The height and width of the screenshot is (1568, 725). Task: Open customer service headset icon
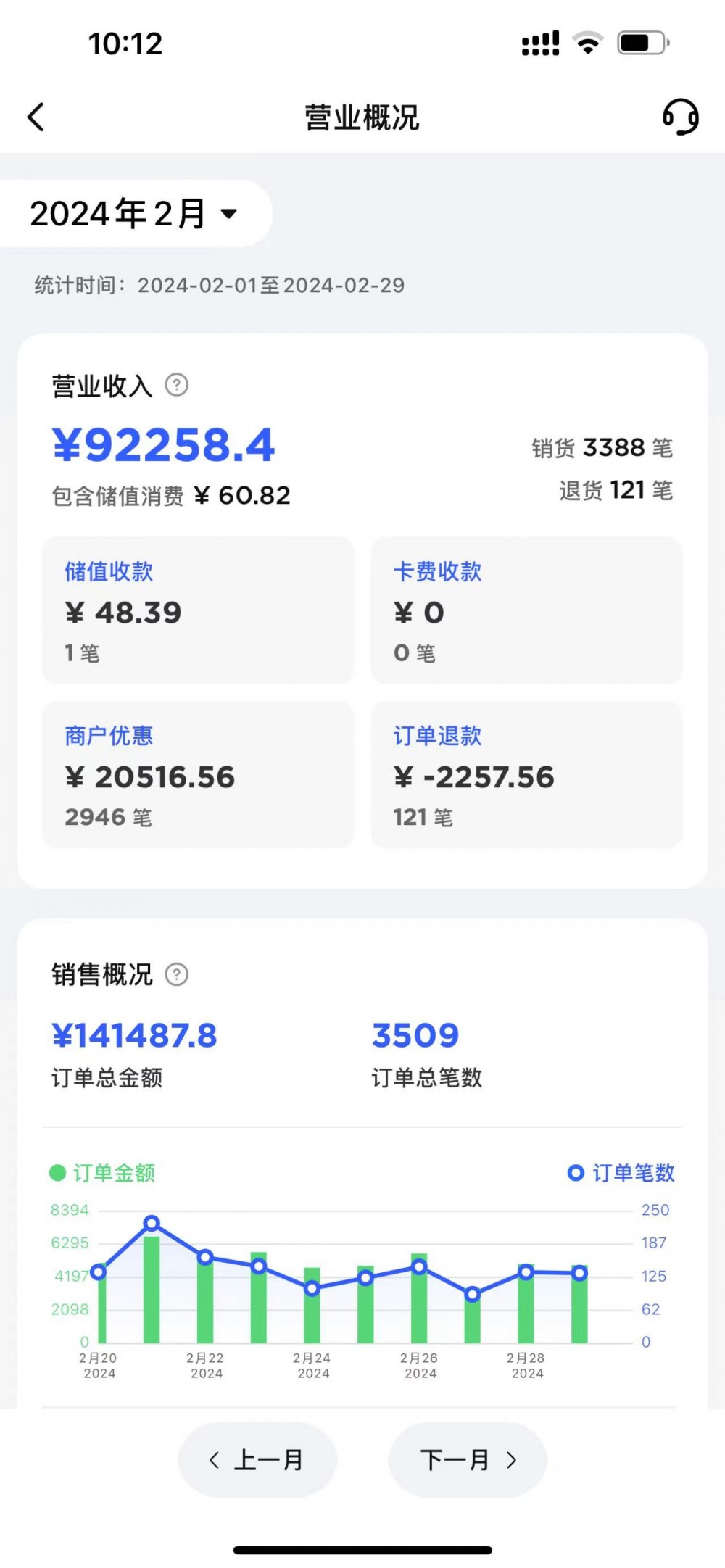[681, 117]
